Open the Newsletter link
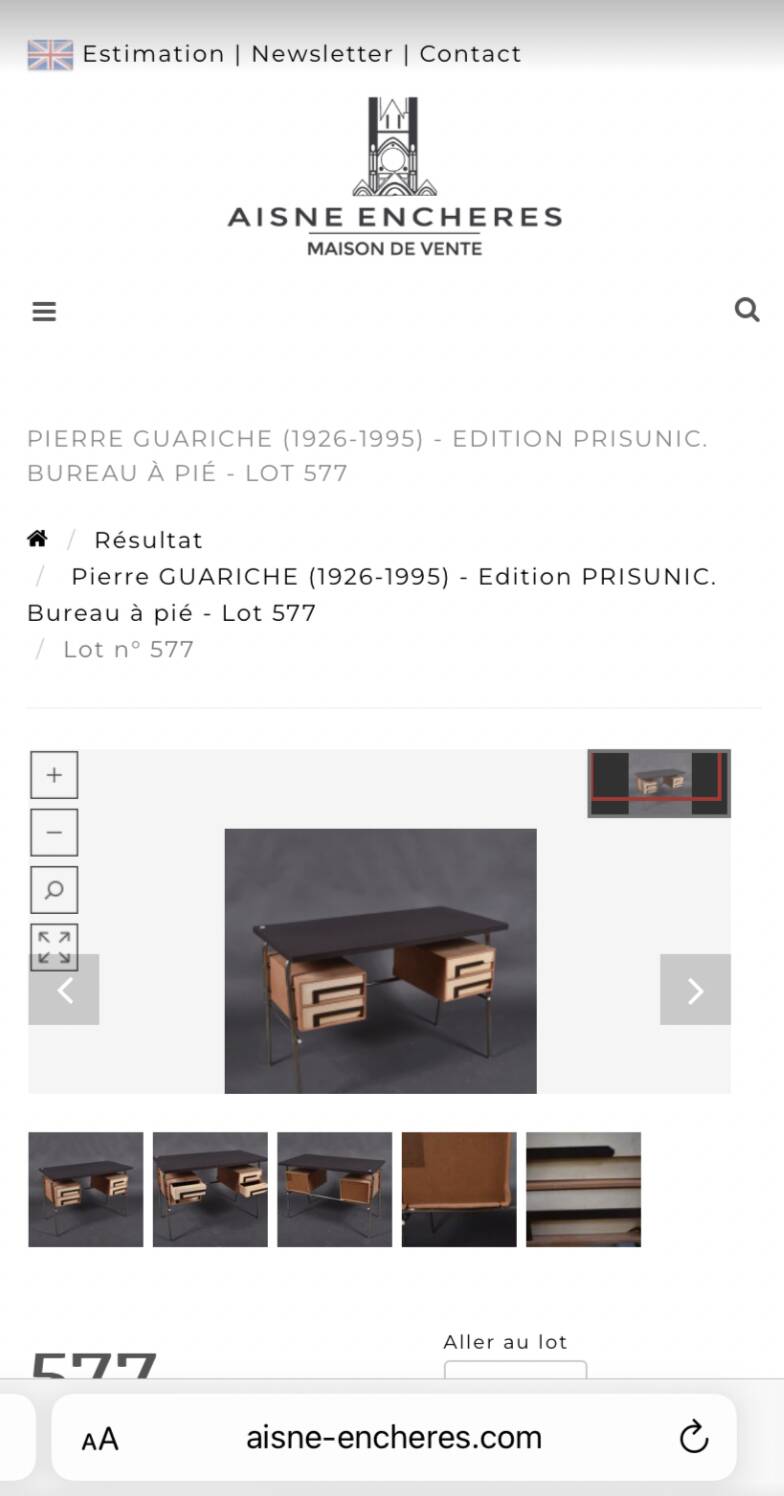 coord(322,54)
